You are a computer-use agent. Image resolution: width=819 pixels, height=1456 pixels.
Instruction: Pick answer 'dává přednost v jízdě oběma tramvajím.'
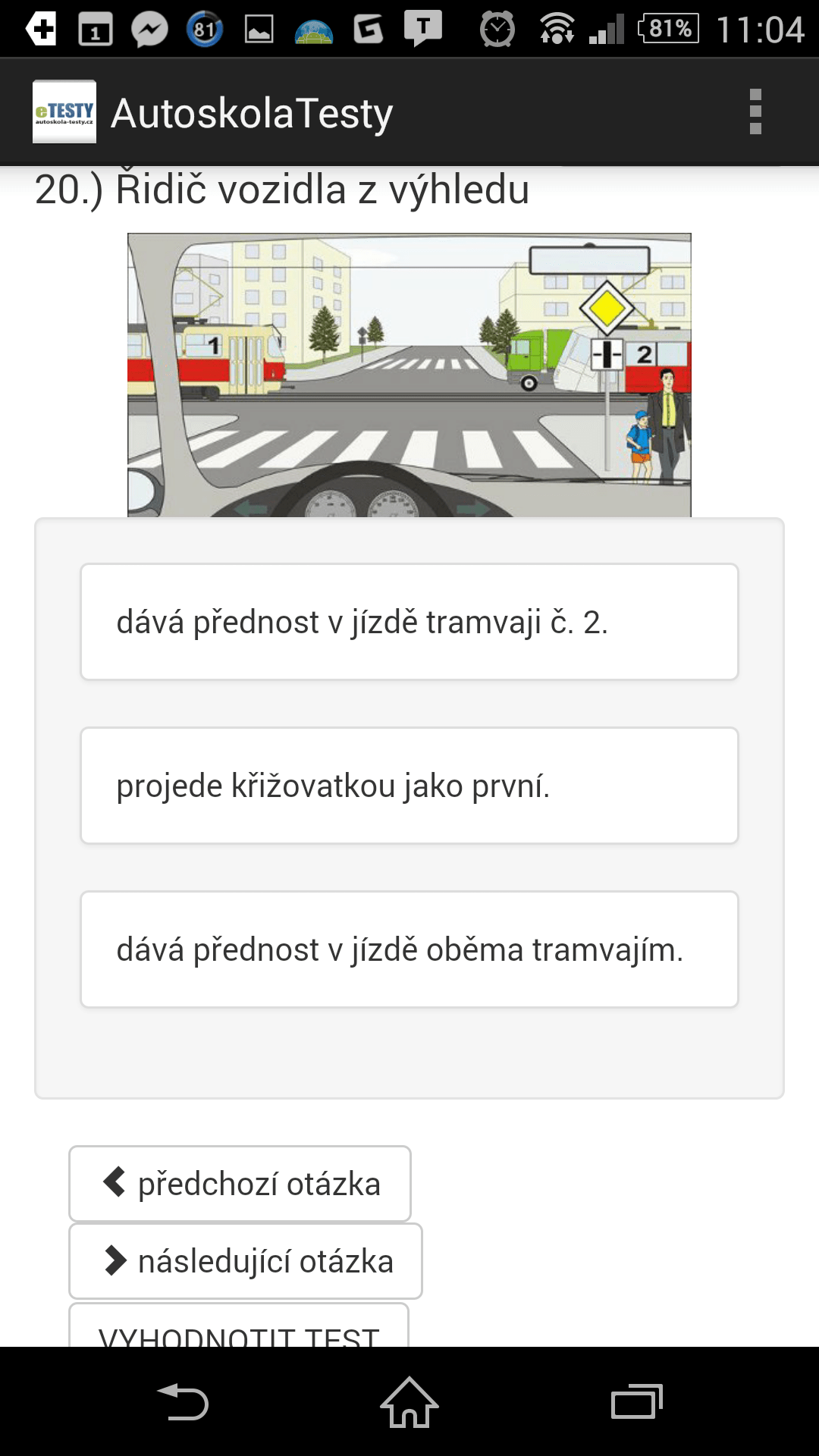[409, 949]
